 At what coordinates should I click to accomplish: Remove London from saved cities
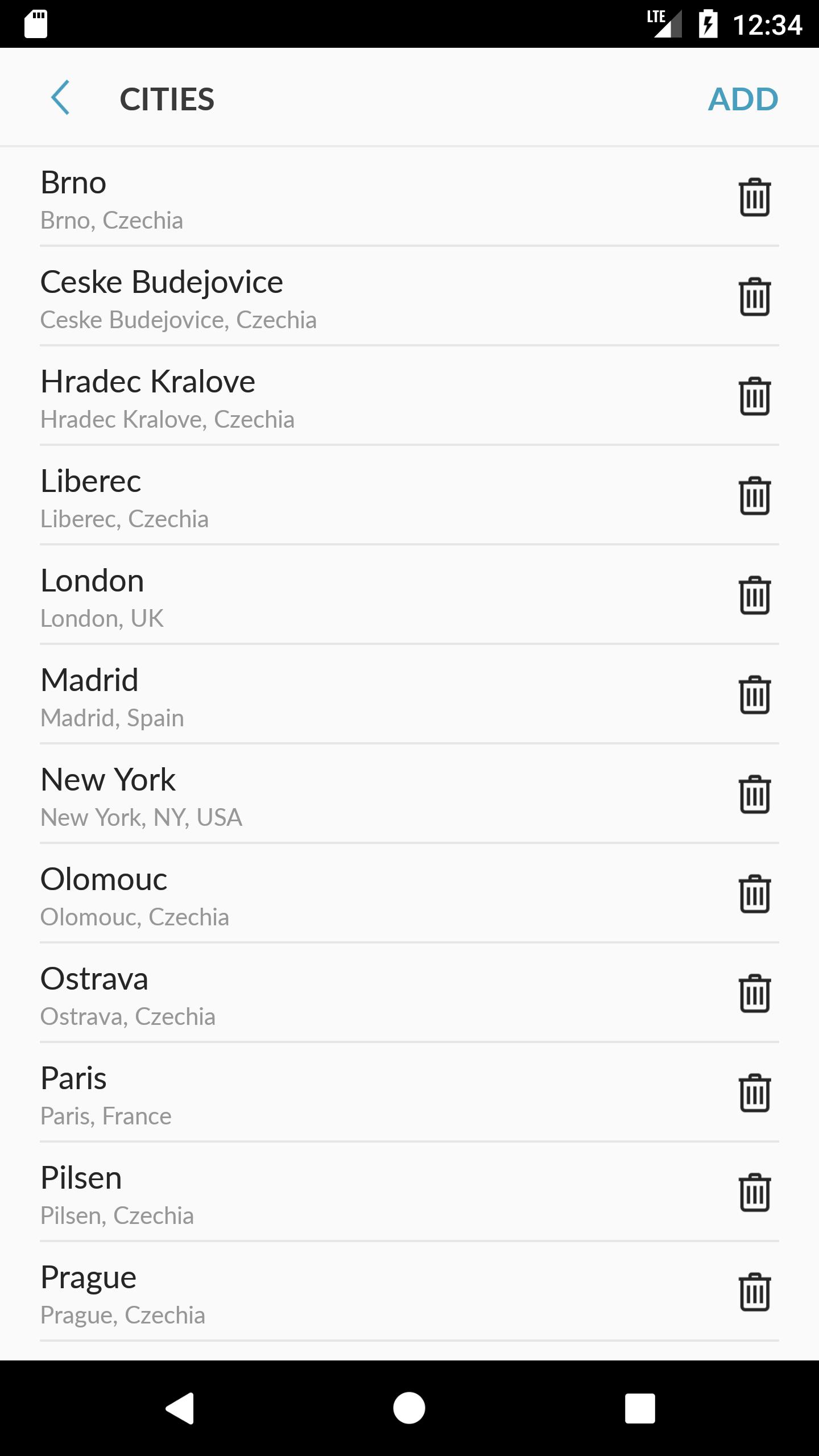pos(755,595)
